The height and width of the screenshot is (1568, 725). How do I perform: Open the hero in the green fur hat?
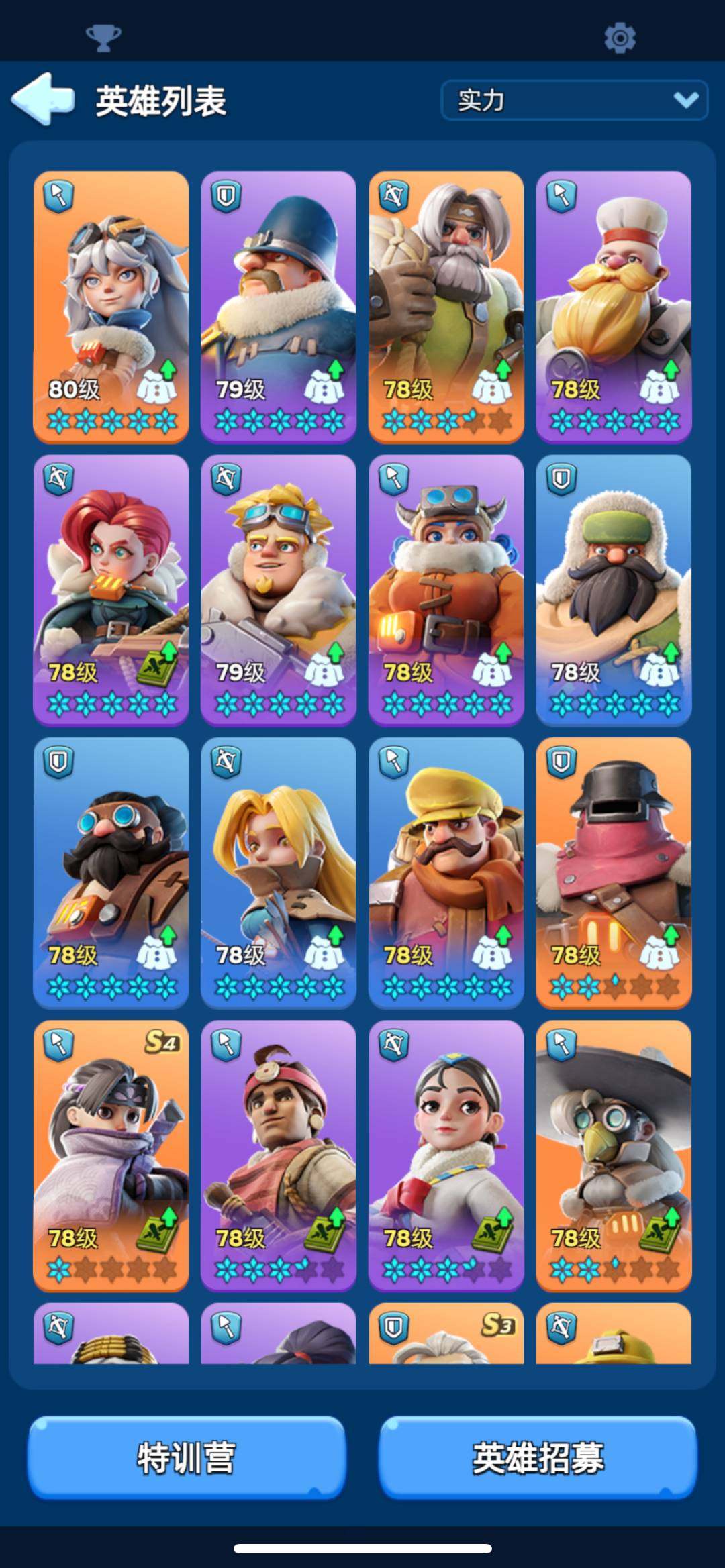(614, 590)
